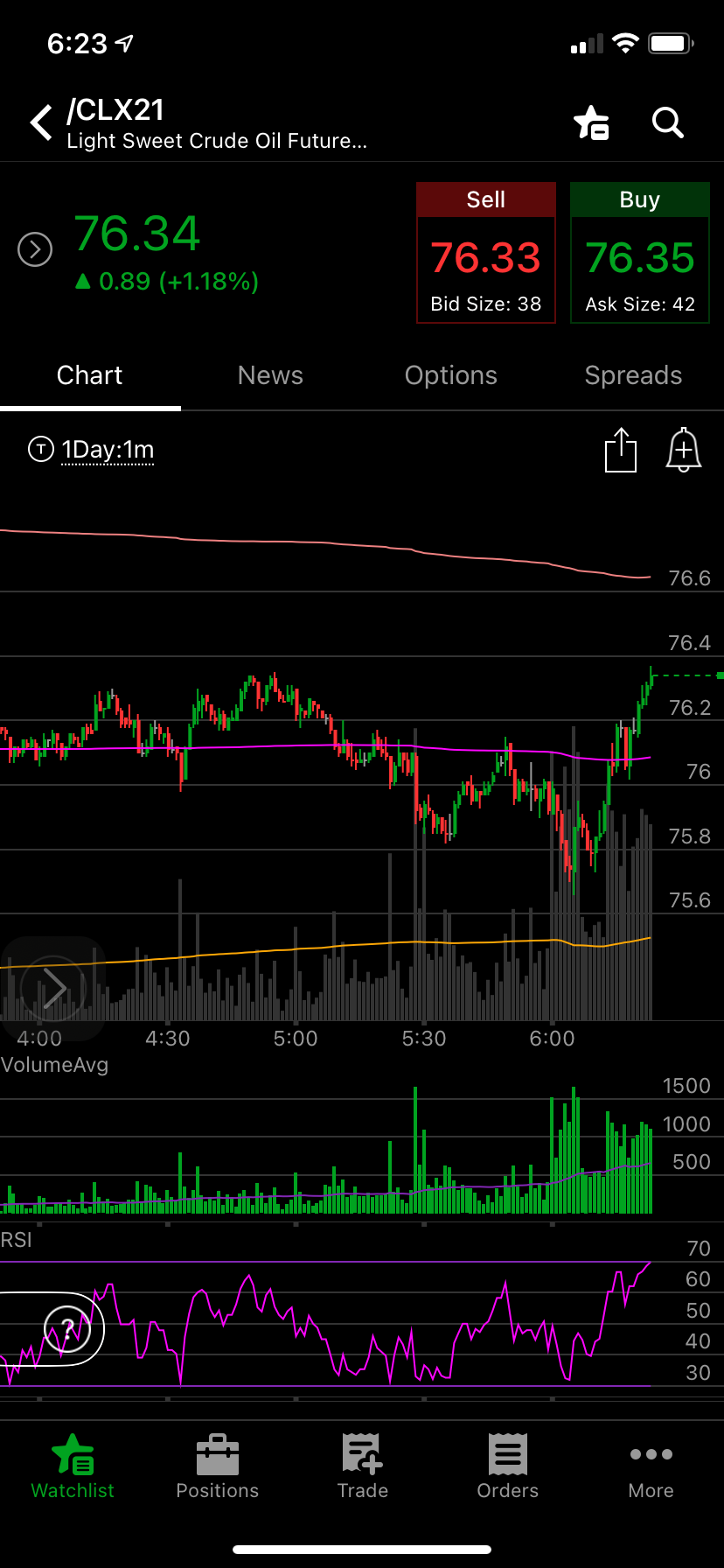Switch to the Spreads tab
This screenshot has height=1568, width=724.
click(x=633, y=375)
